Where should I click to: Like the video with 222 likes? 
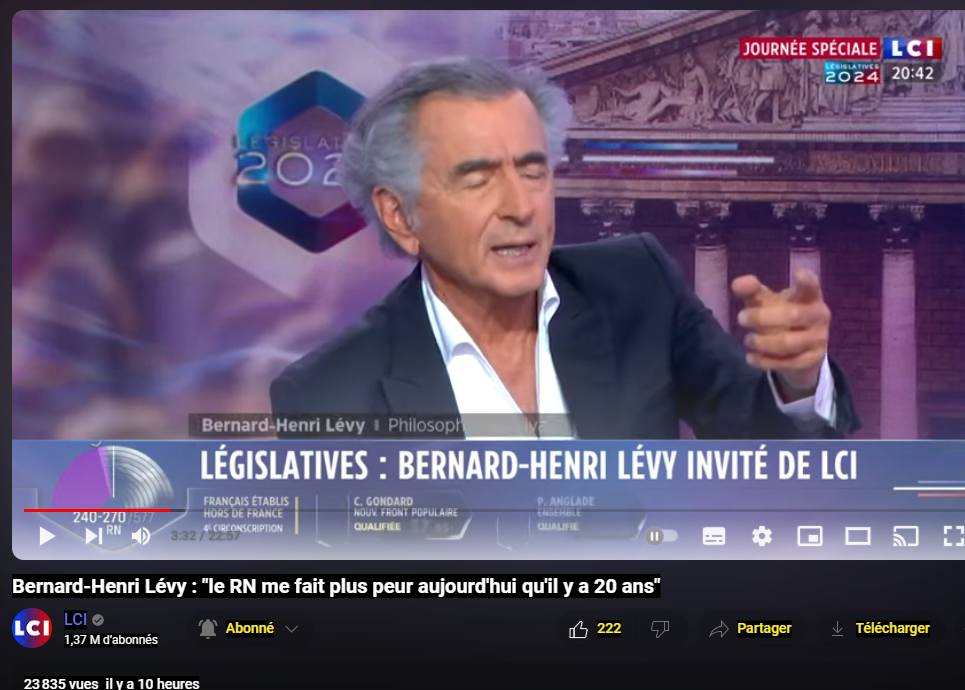tap(596, 629)
